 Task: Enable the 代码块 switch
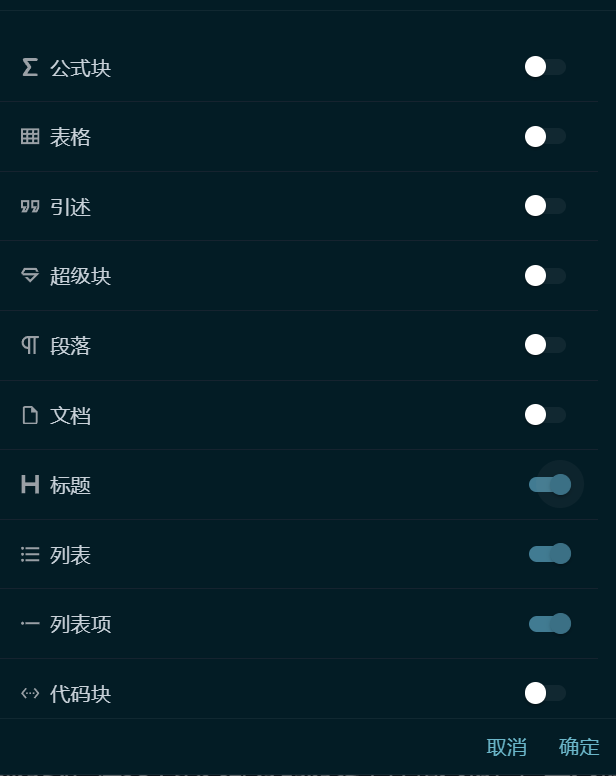545,693
